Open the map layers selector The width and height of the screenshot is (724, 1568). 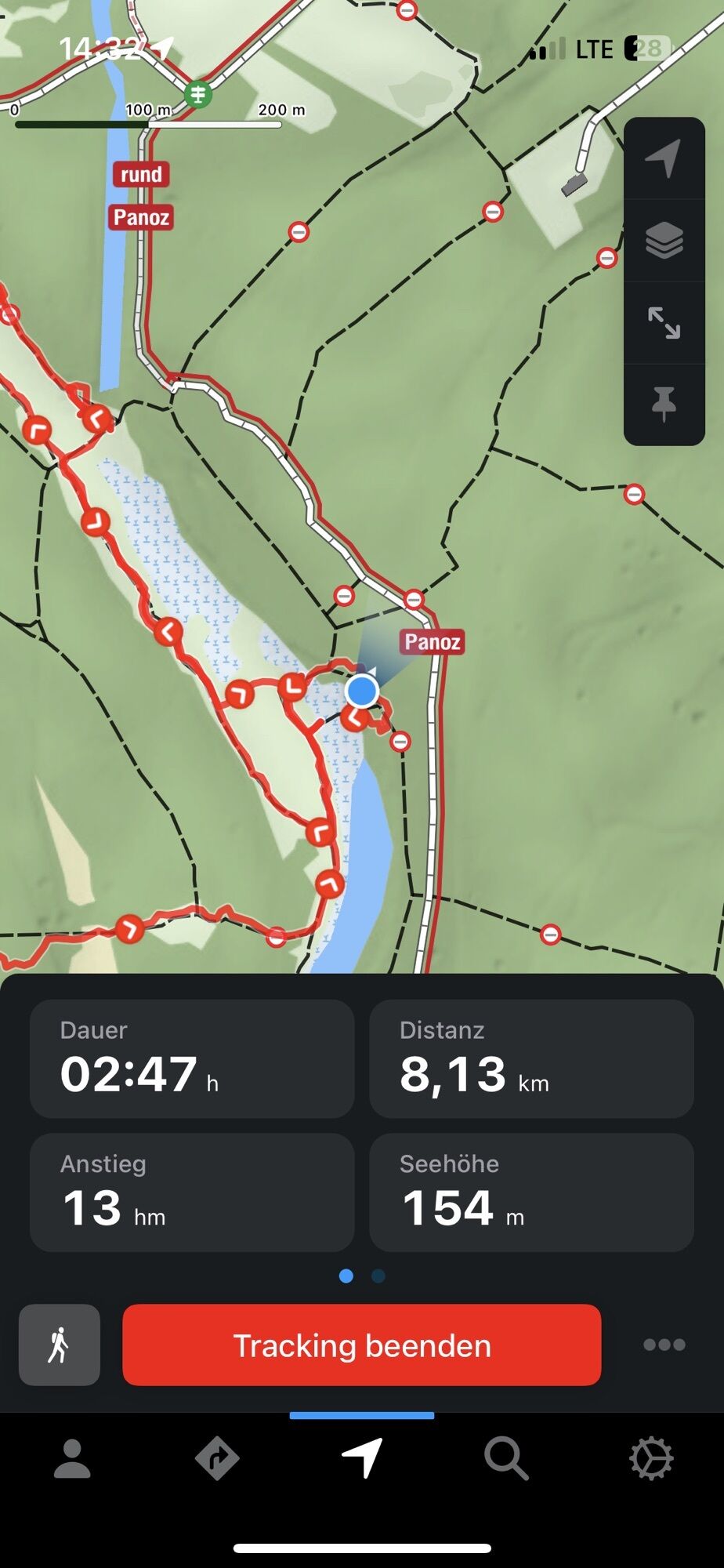(x=664, y=241)
